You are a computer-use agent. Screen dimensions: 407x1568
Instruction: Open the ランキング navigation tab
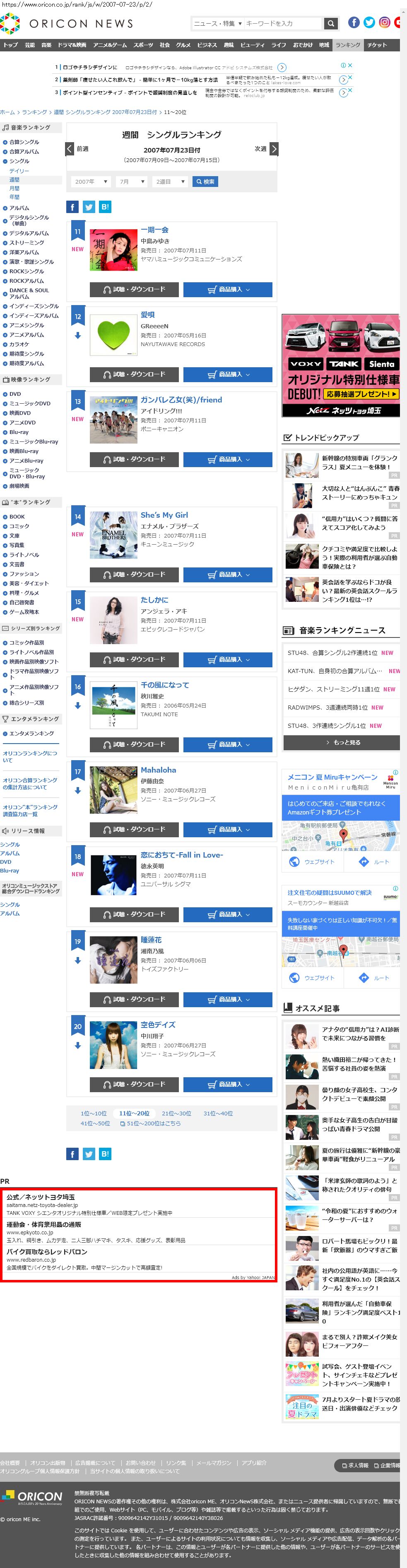coord(348,45)
